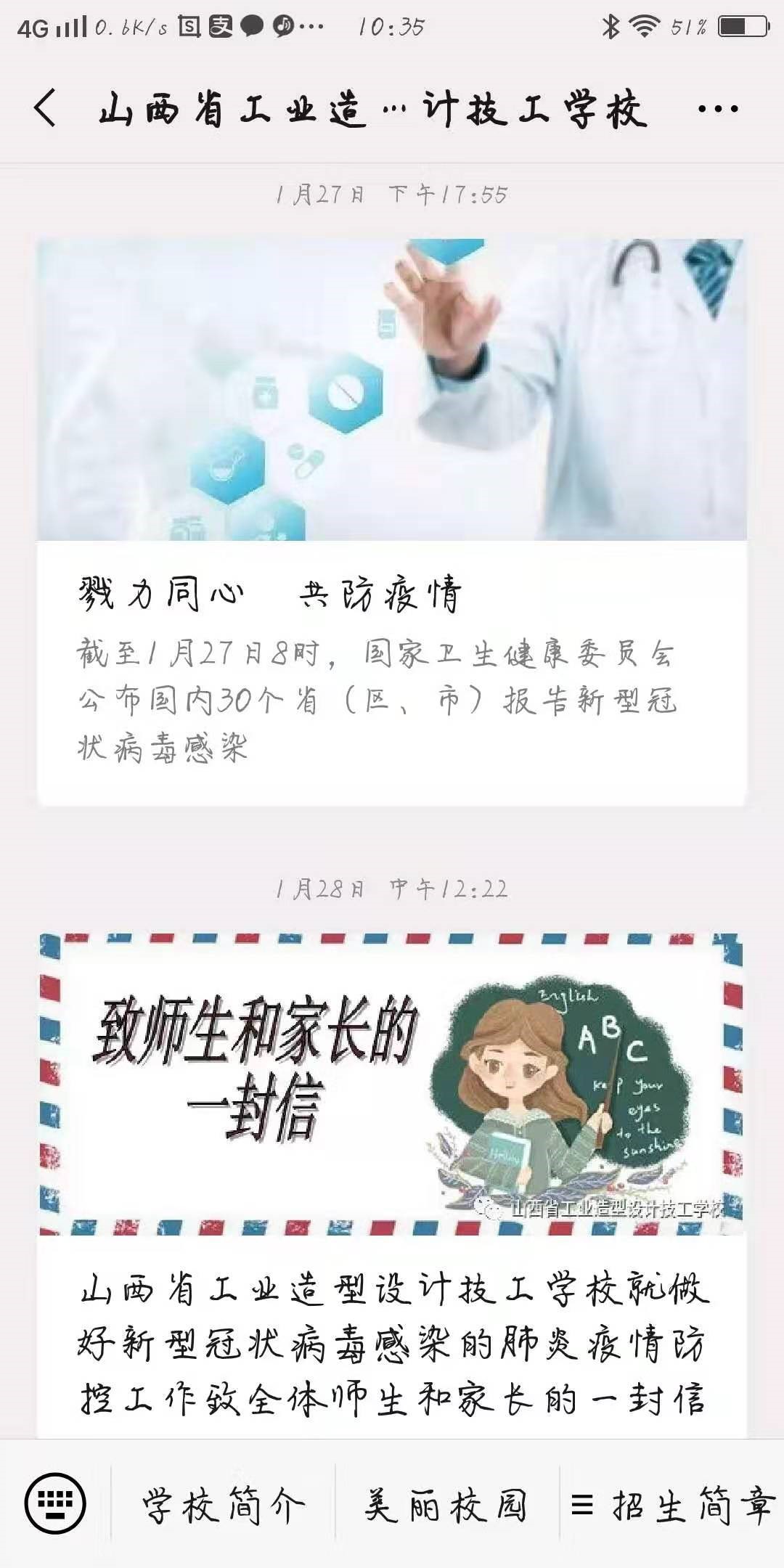The height and width of the screenshot is (1568, 784).
Task: Open the three-dot overflow menu
Action: click(717, 109)
